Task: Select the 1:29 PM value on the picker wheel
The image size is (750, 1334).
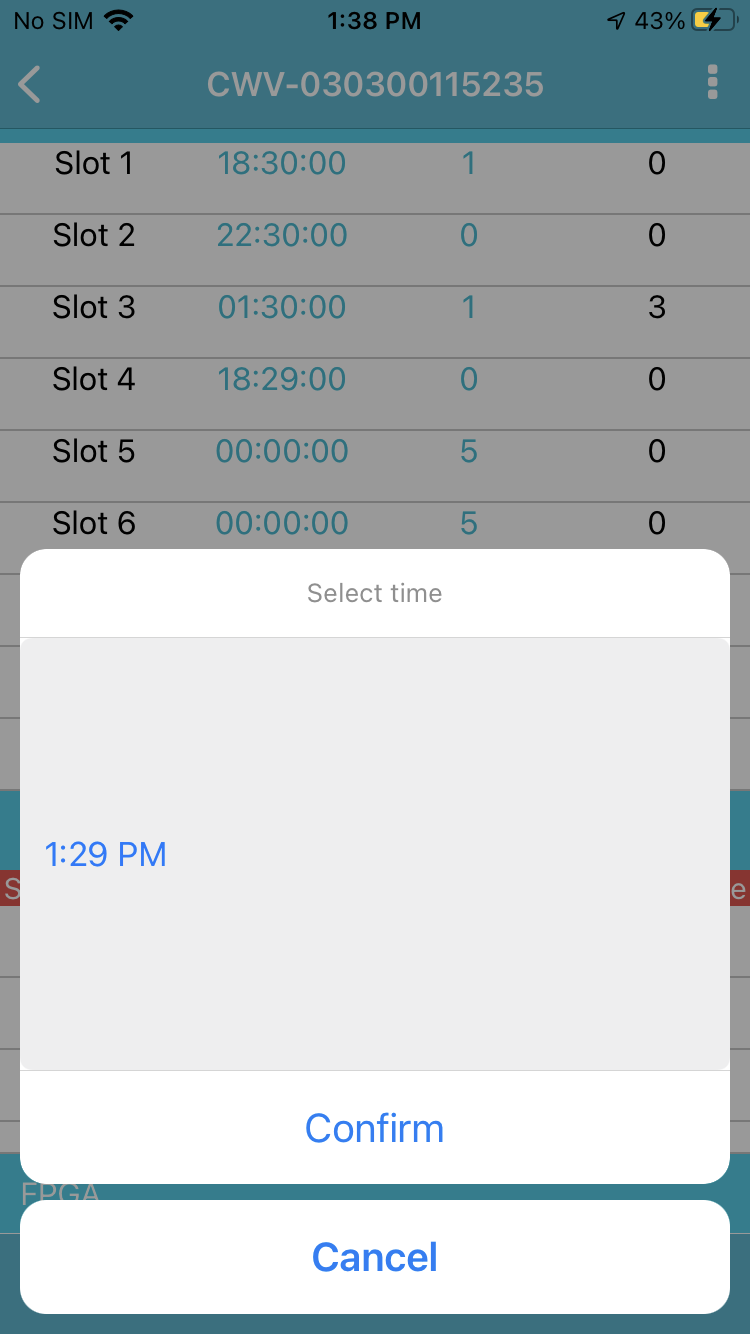Action: tap(106, 853)
